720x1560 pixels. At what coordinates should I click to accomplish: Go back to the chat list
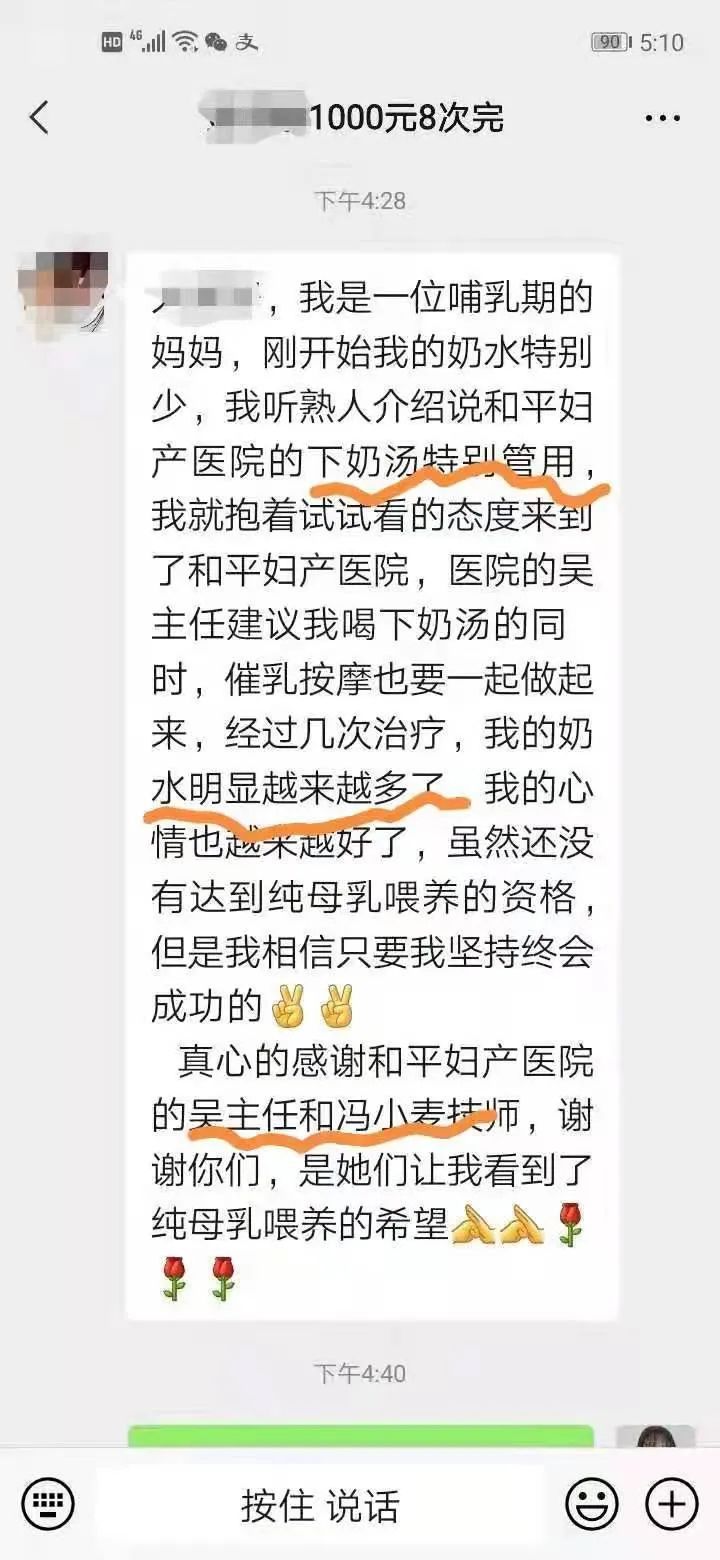39,118
